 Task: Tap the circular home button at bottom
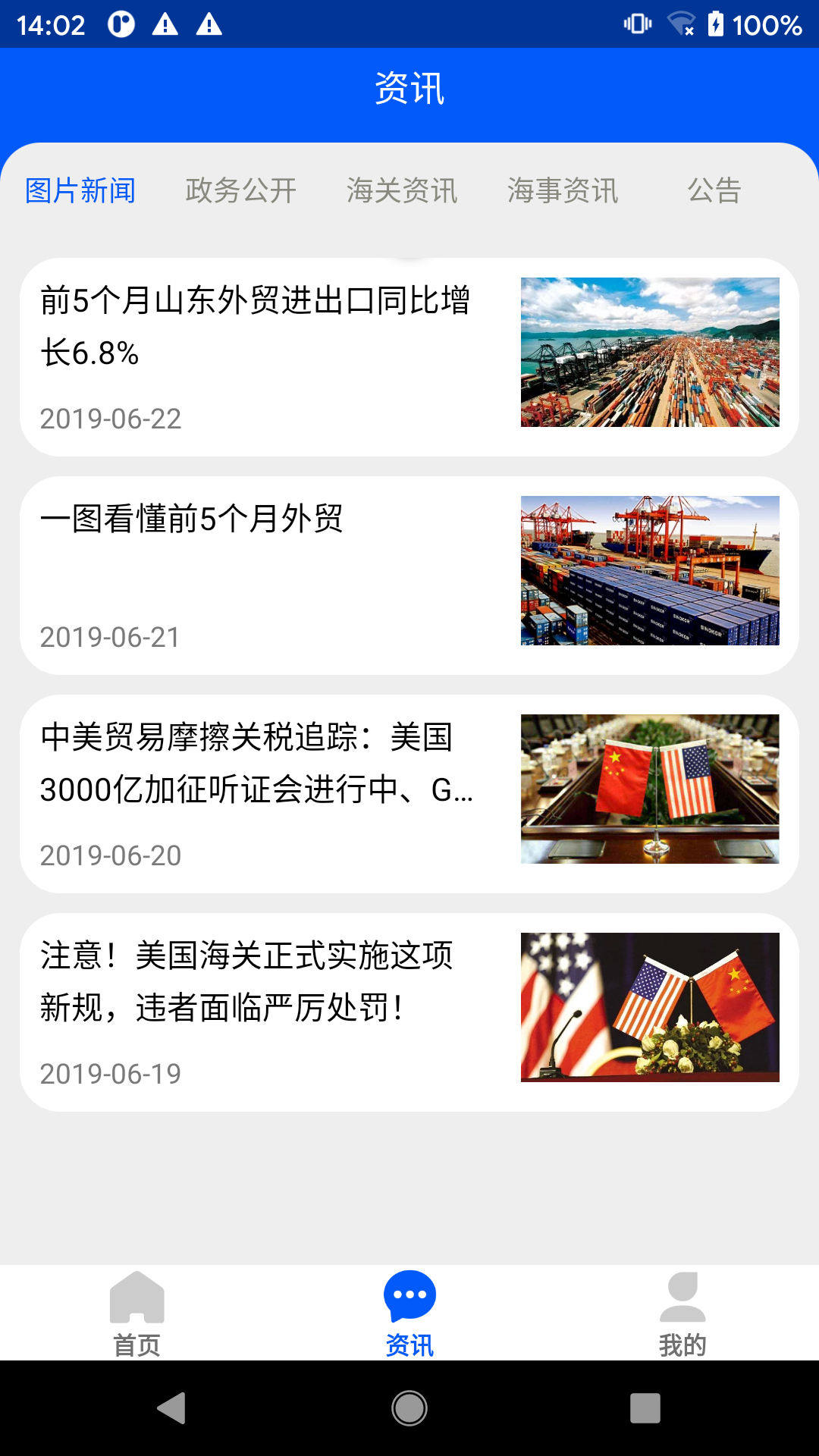point(409,1407)
